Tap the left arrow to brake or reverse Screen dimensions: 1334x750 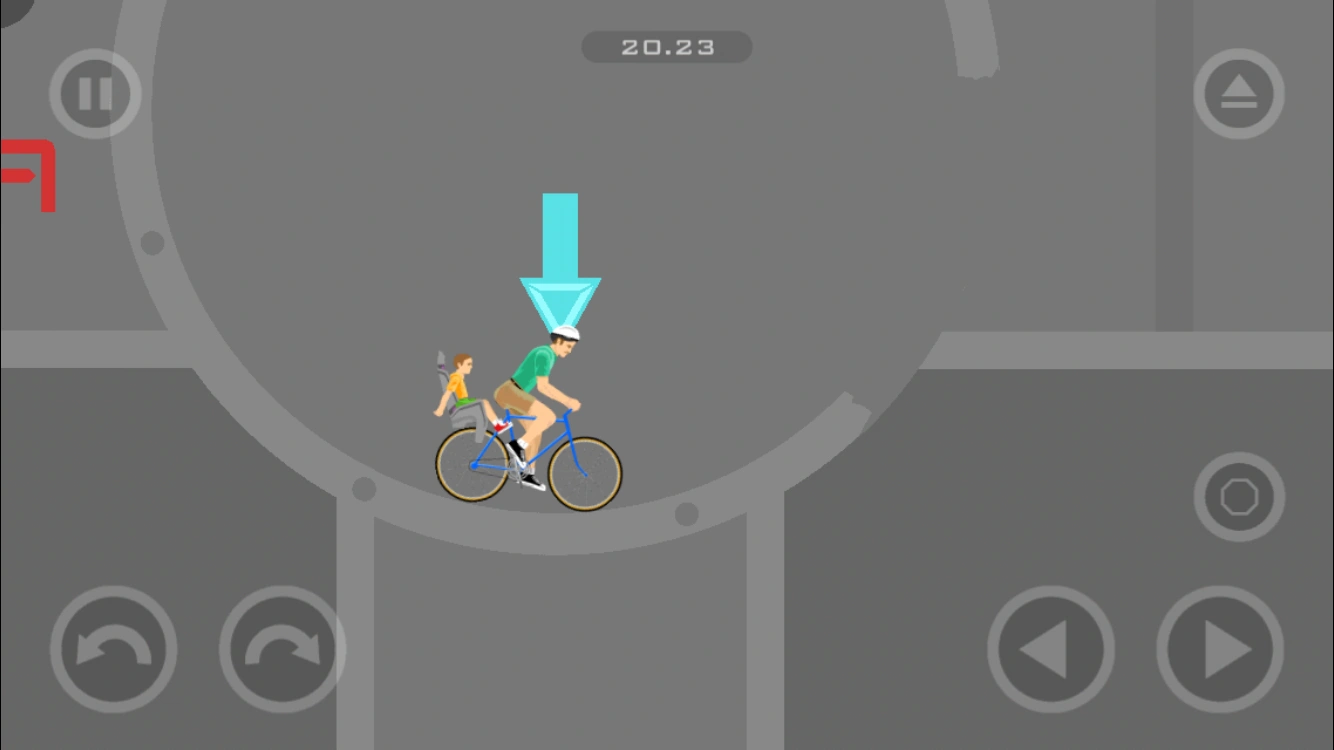1050,649
